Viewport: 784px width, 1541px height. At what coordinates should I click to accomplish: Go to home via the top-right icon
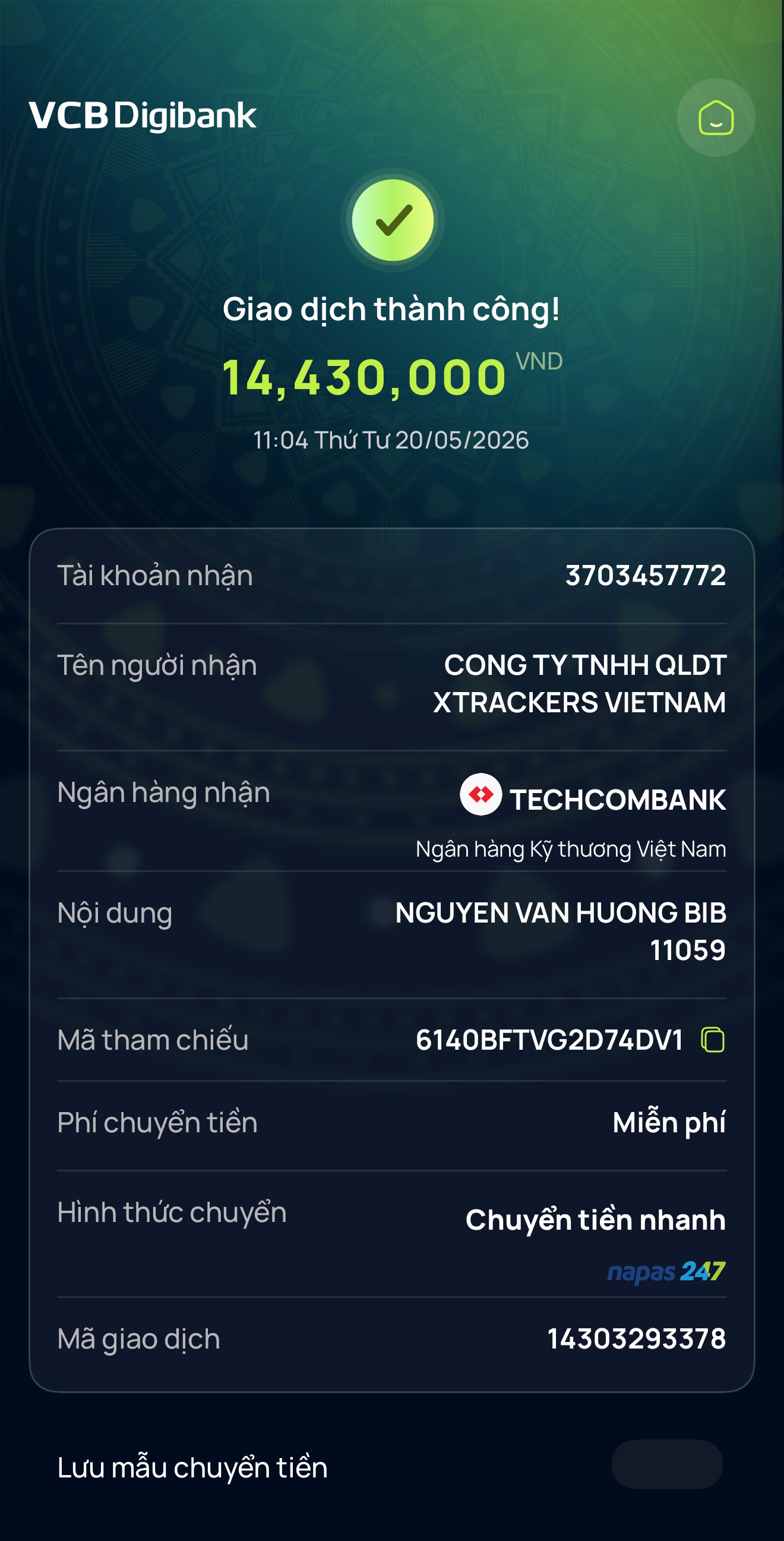pyautogui.click(x=716, y=118)
